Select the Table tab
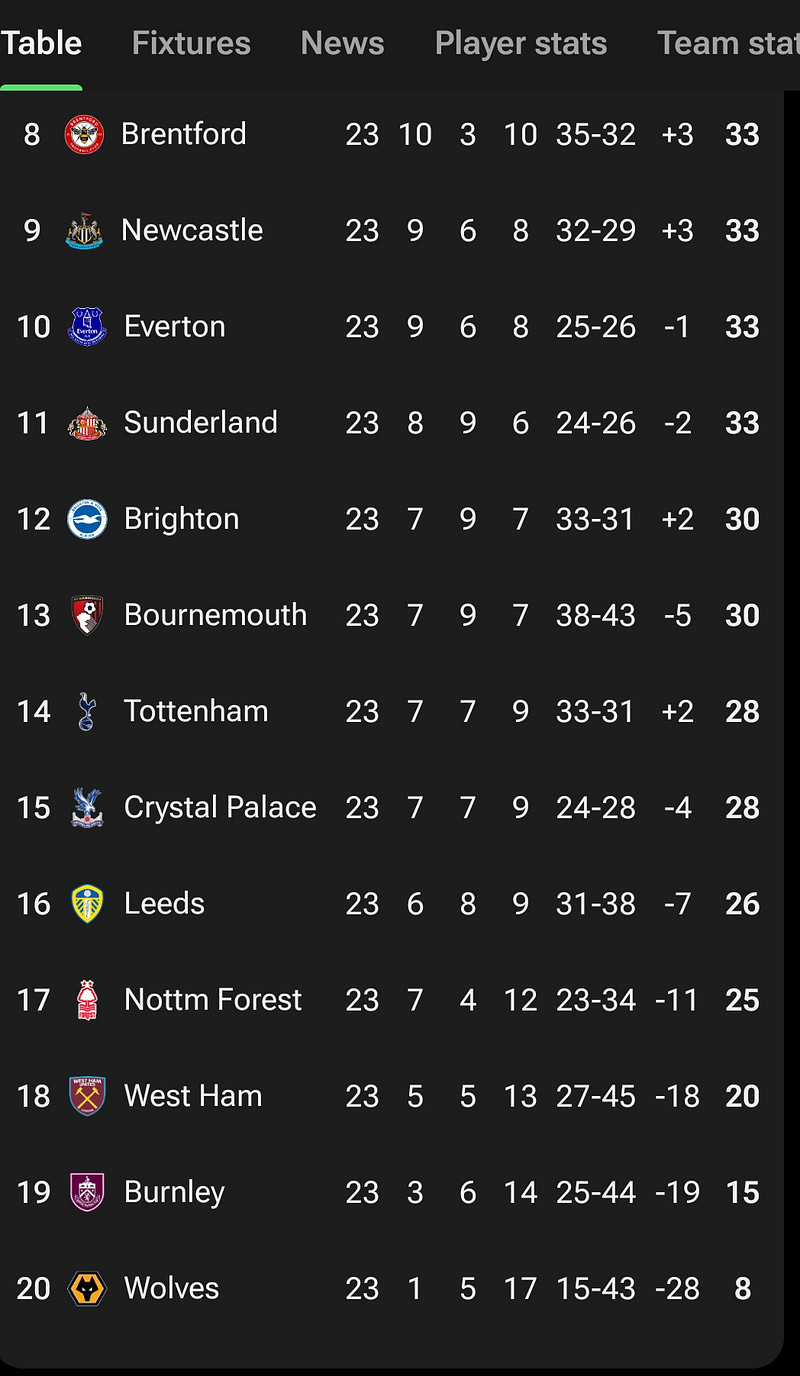 (x=41, y=43)
